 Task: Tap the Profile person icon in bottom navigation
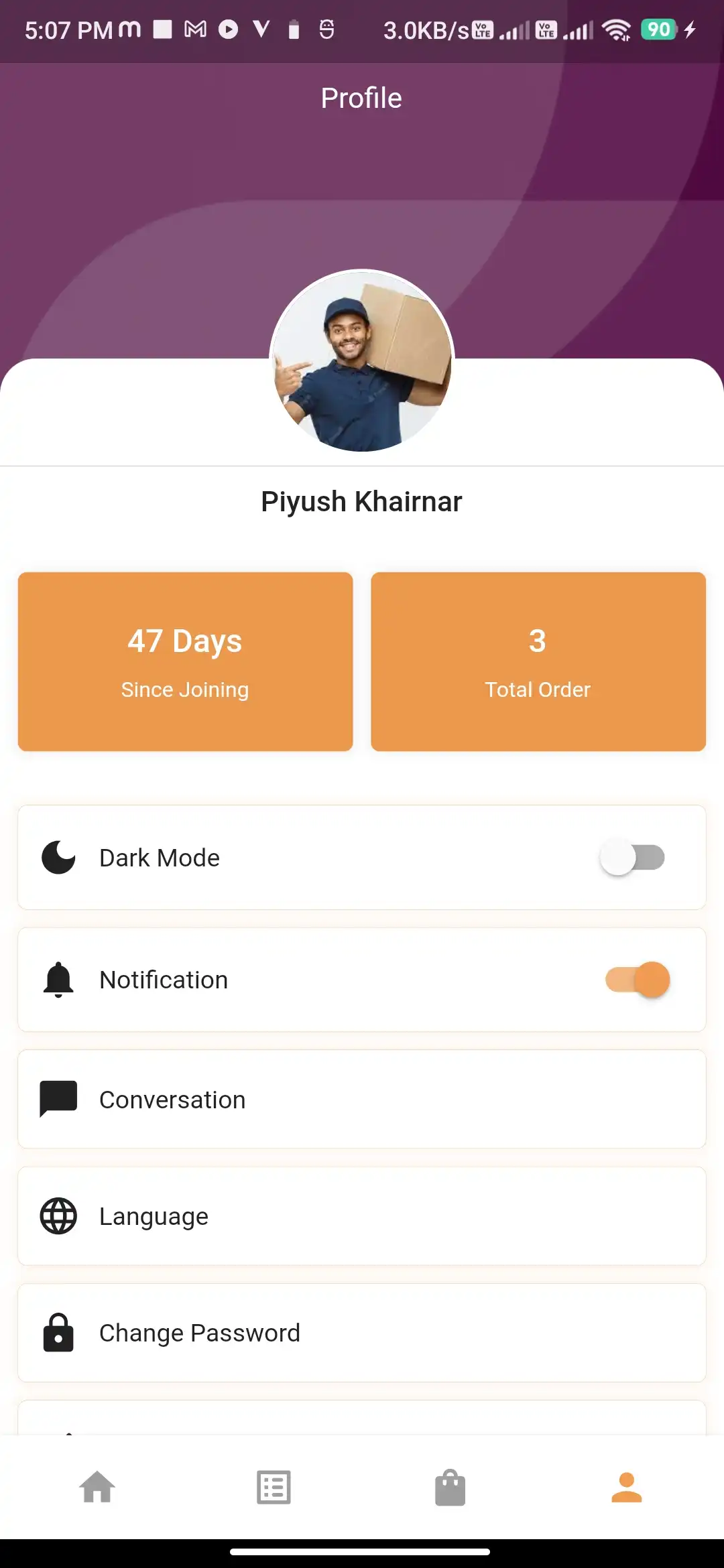tap(626, 1488)
